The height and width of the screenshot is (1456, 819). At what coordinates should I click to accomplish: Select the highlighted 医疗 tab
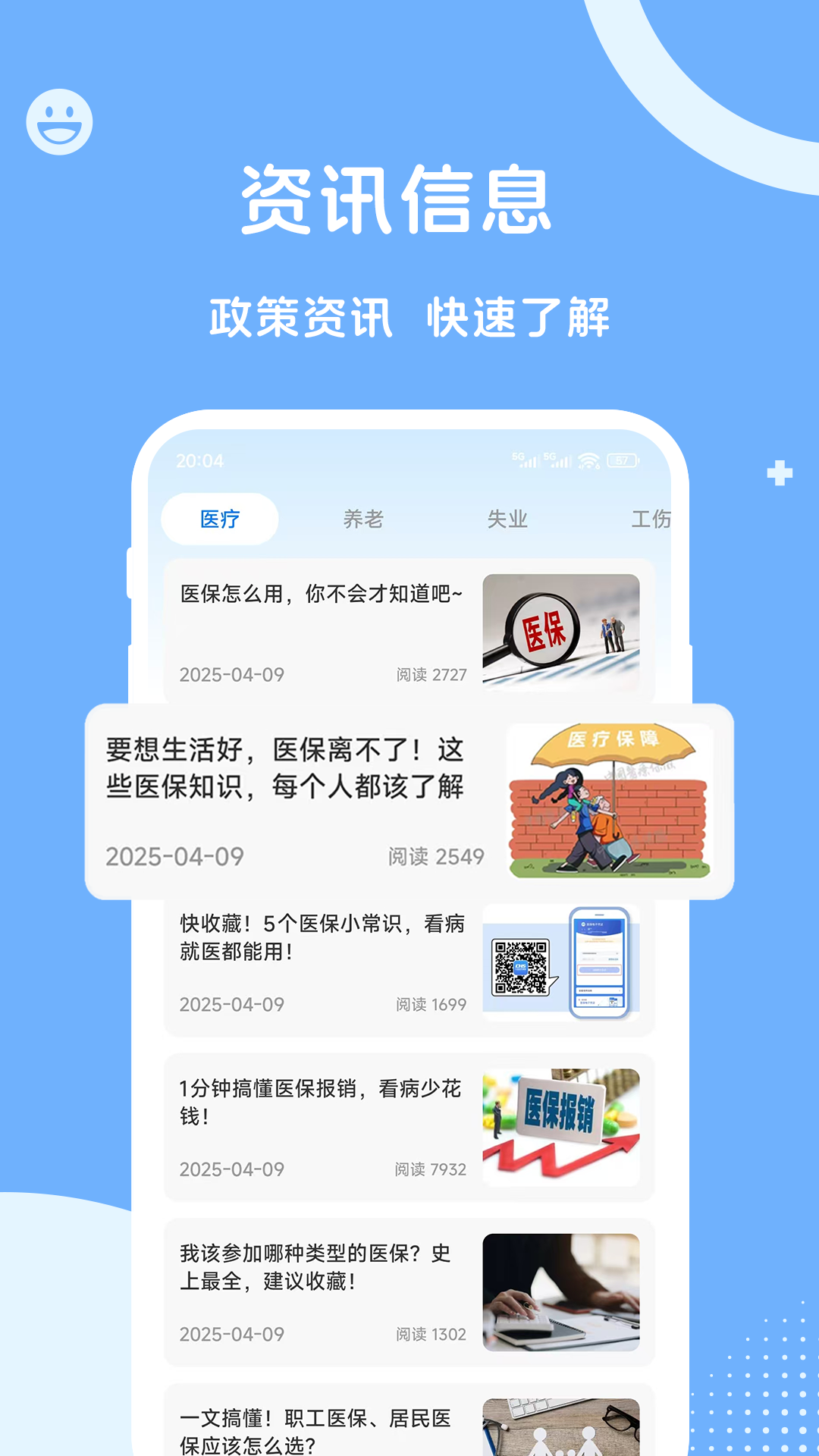point(221,519)
